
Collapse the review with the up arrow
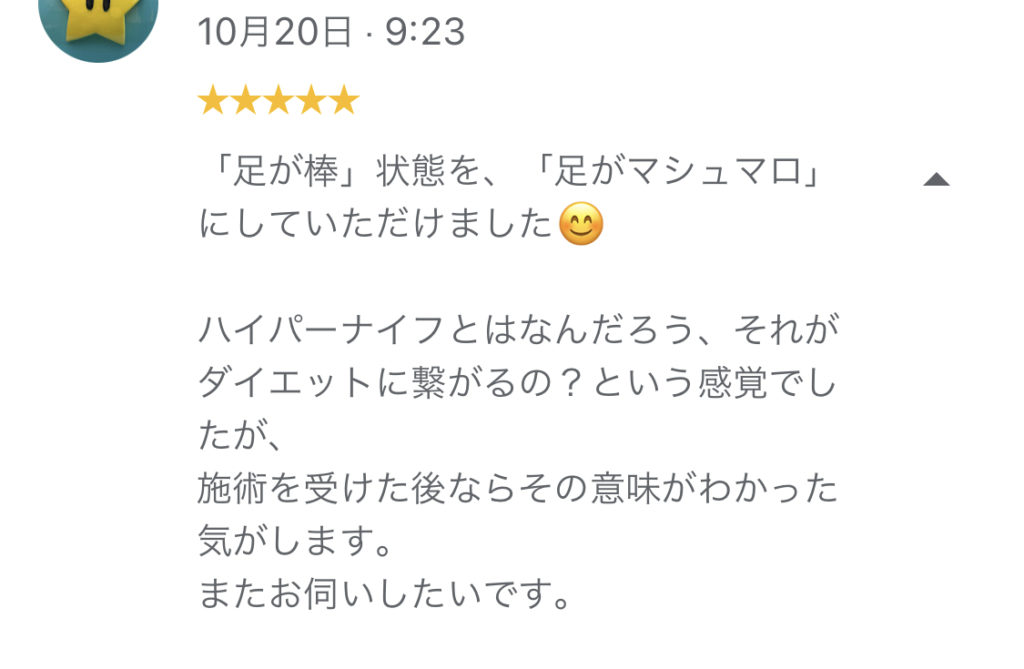pos(935,180)
